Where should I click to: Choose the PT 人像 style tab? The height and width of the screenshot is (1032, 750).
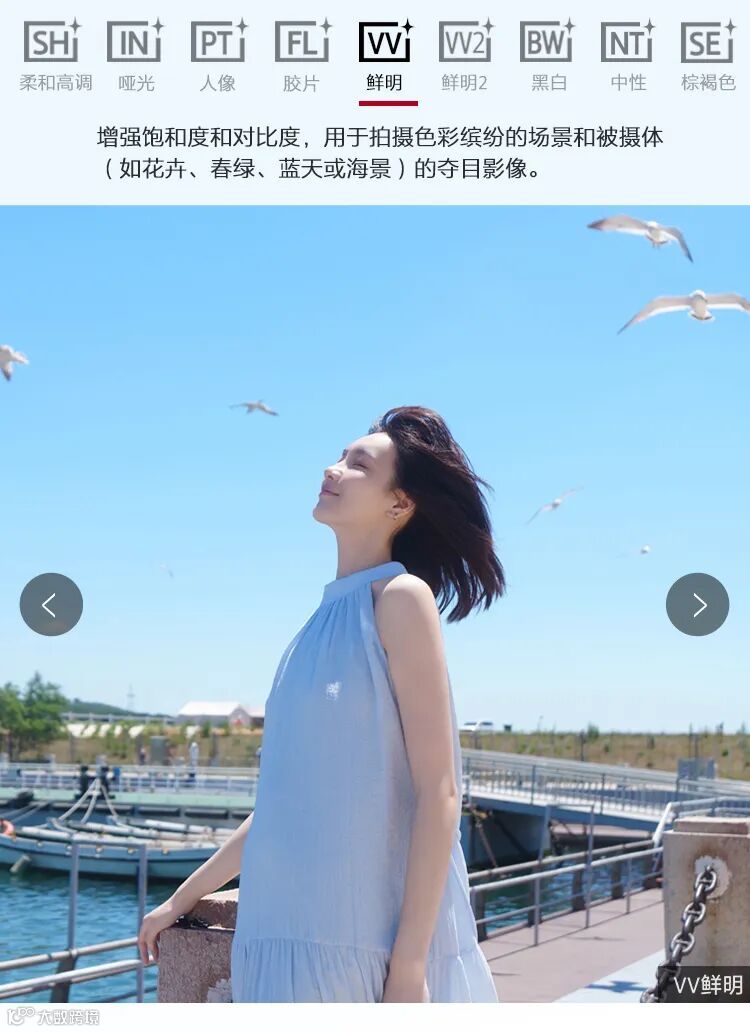pyautogui.click(x=218, y=55)
